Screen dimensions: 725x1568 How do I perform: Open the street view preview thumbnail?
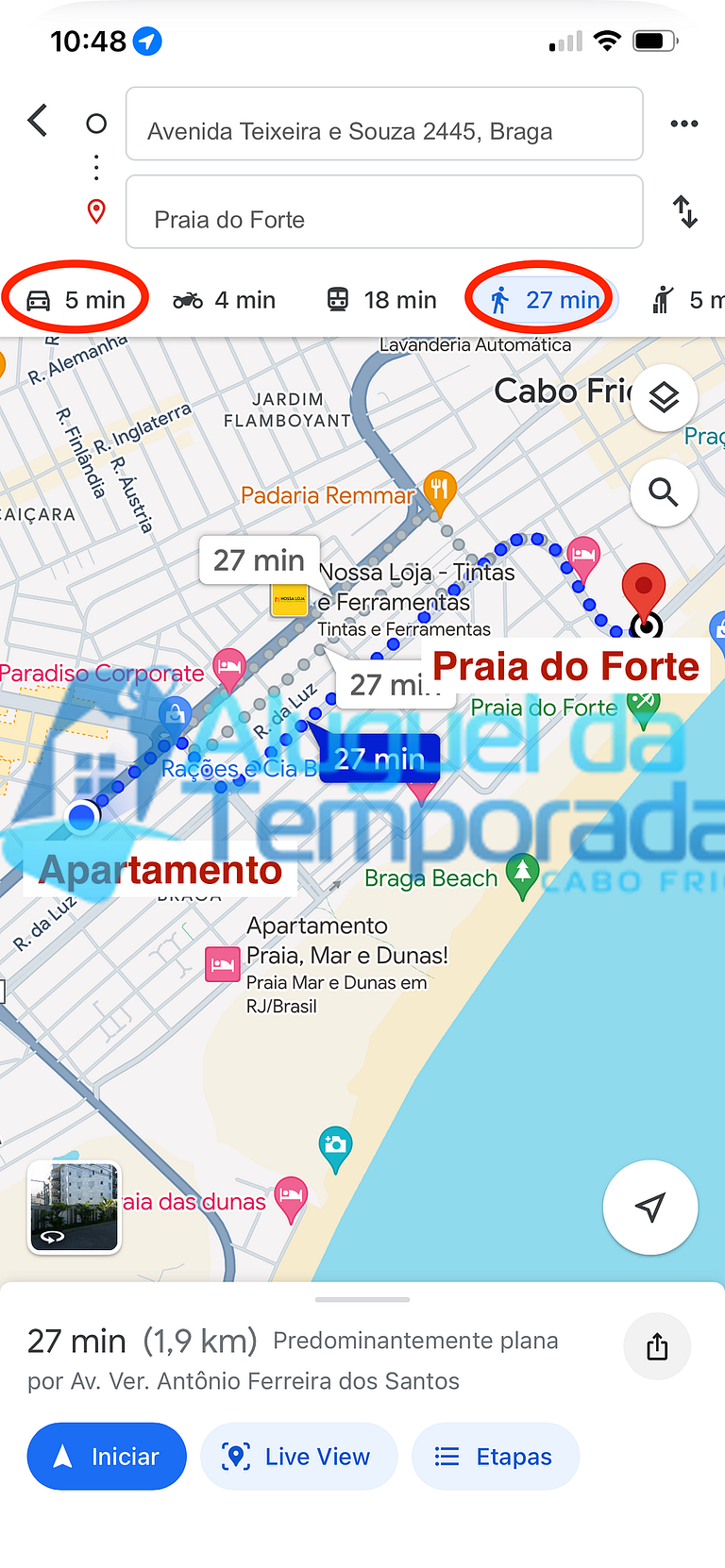[74, 1206]
